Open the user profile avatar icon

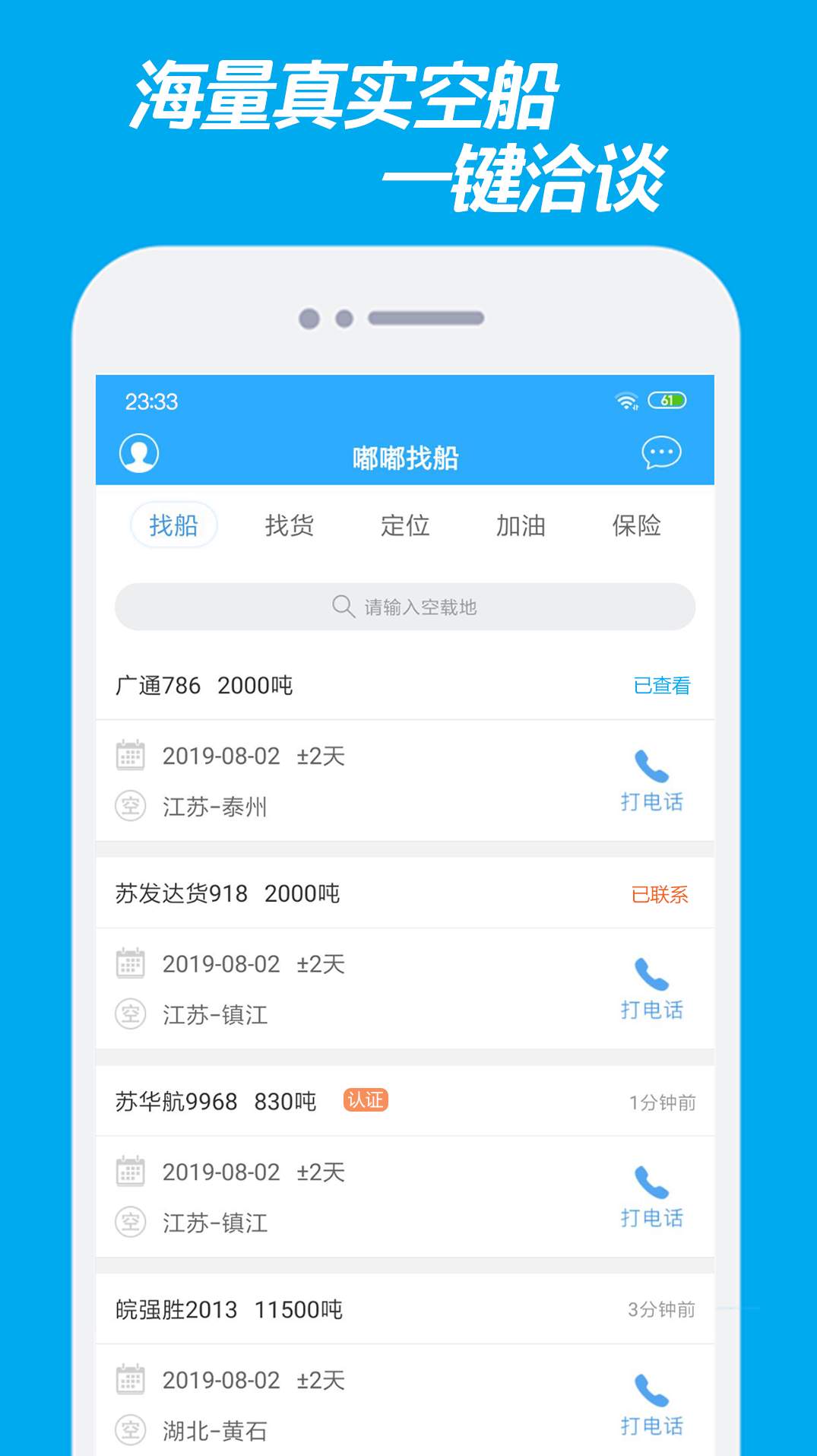pos(139,453)
